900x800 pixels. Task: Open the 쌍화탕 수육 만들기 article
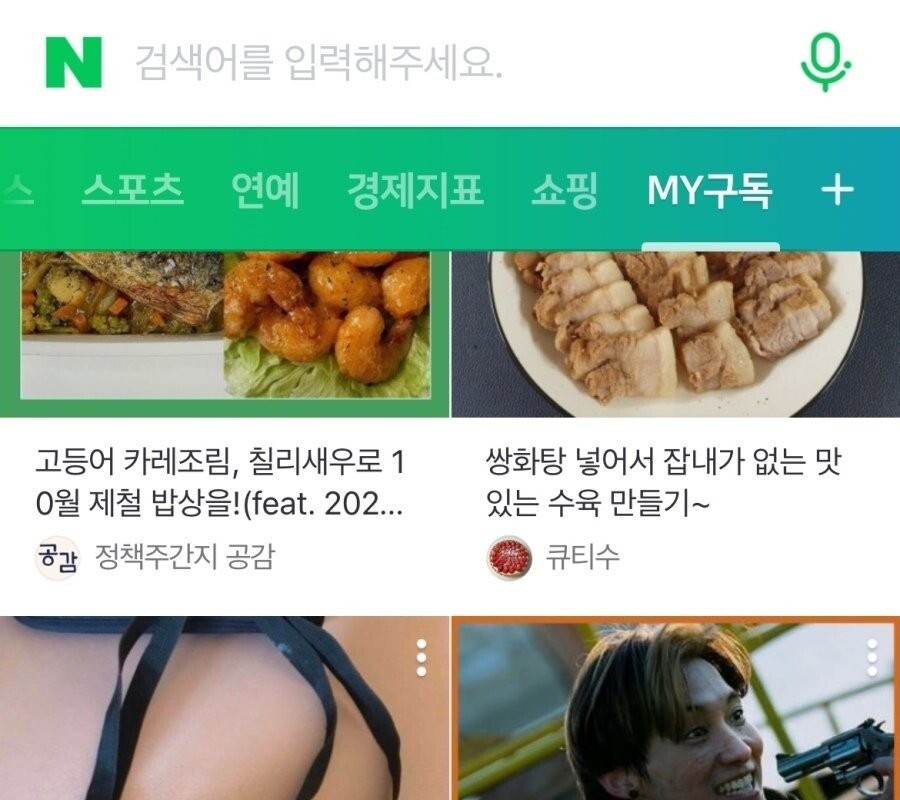click(x=665, y=481)
